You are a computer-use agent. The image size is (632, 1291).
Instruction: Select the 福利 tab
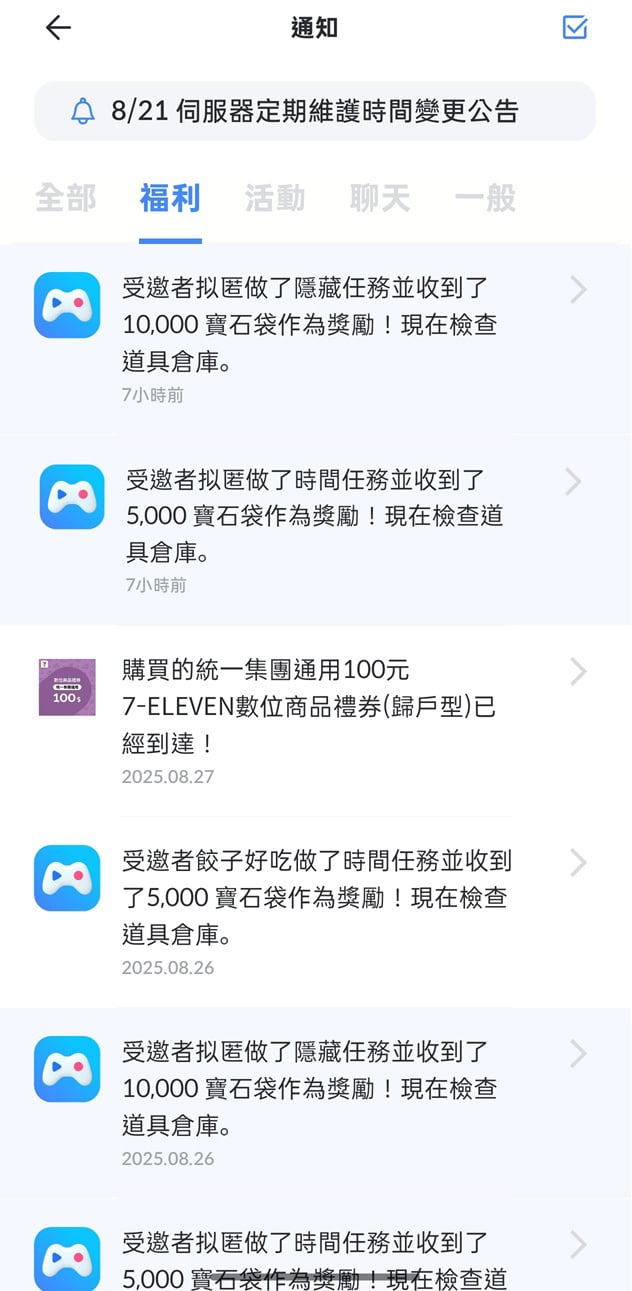click(170, 198)
